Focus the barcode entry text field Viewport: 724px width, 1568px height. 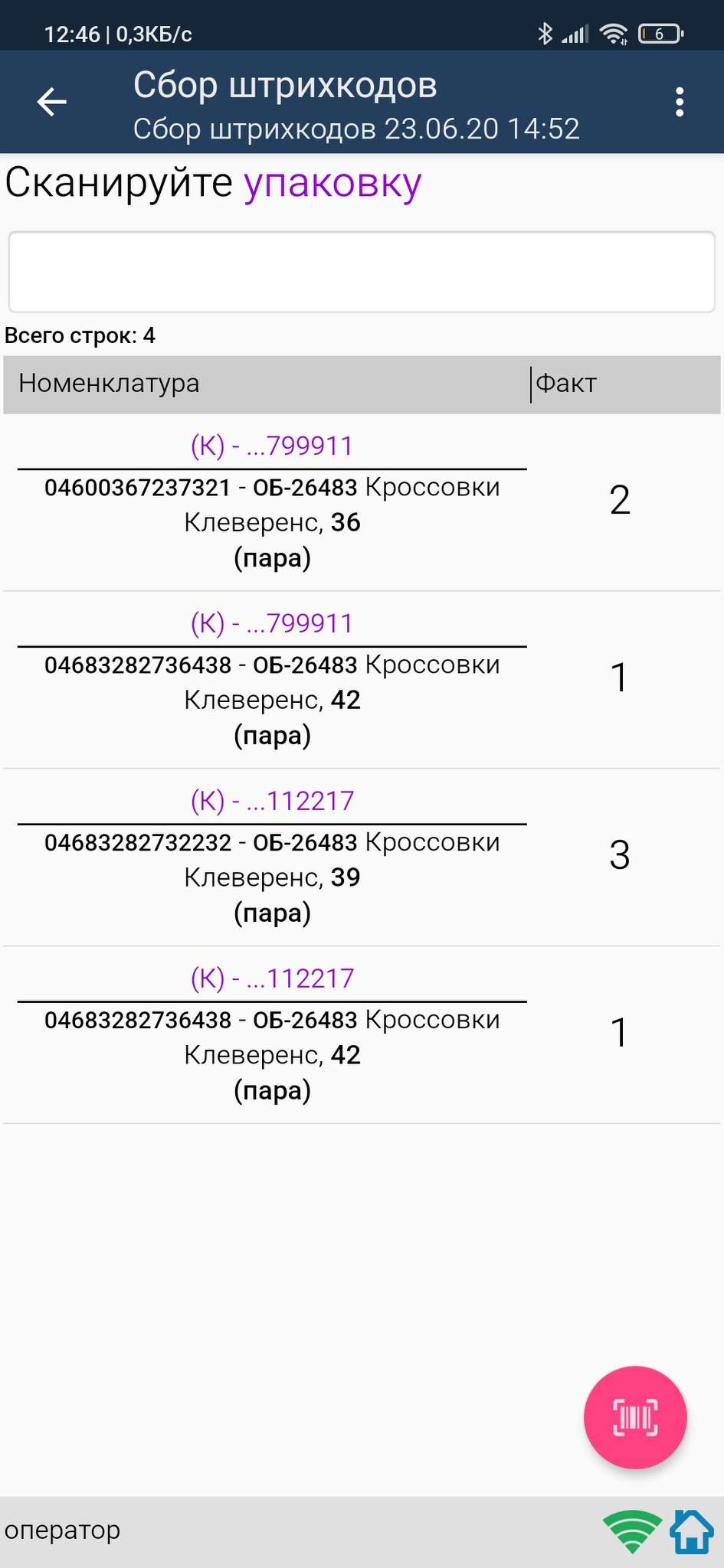pos(362,272)
